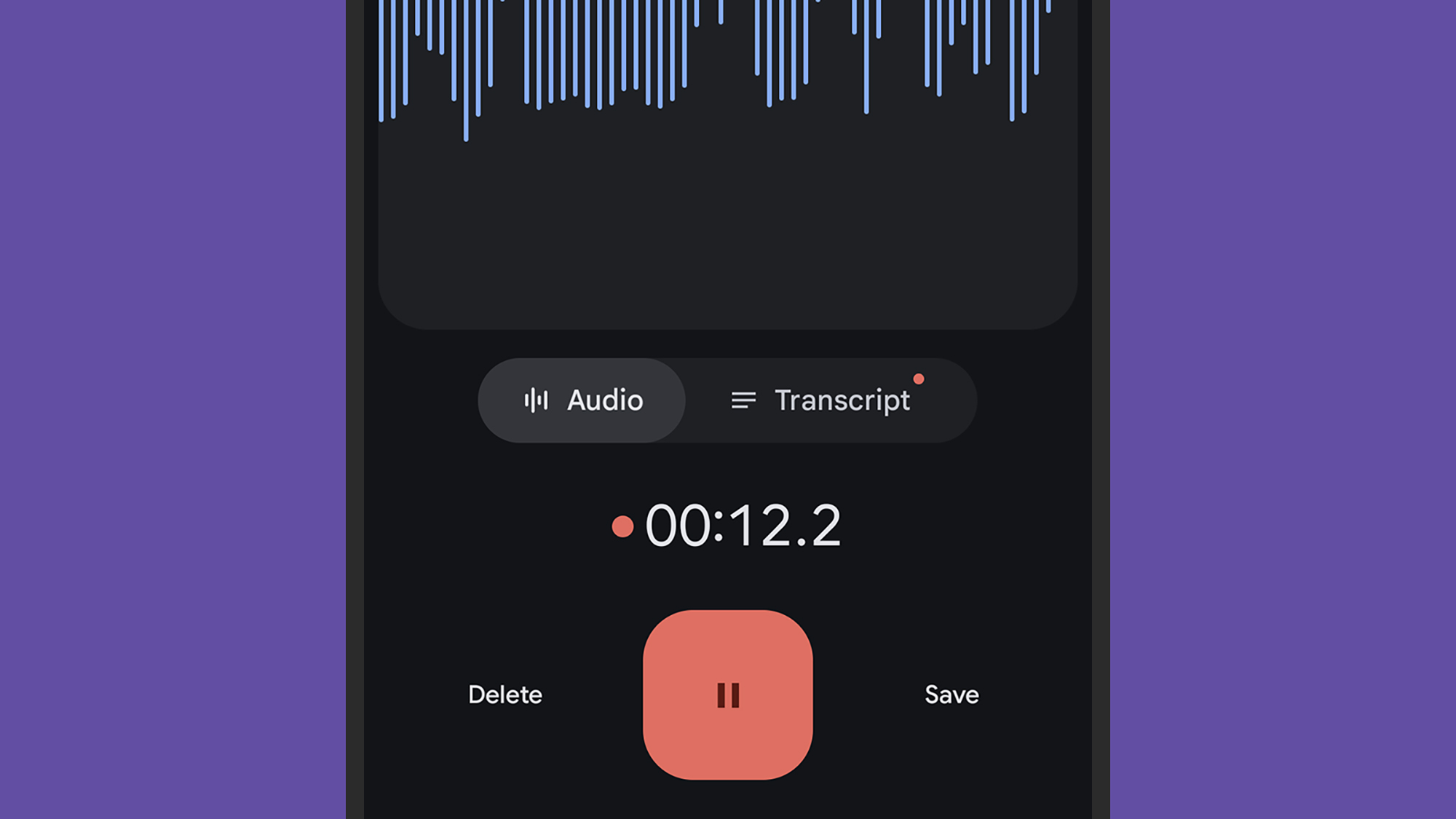Save the recording
The width and height of the screenshot is (1456, 819).
click(951, 695)
